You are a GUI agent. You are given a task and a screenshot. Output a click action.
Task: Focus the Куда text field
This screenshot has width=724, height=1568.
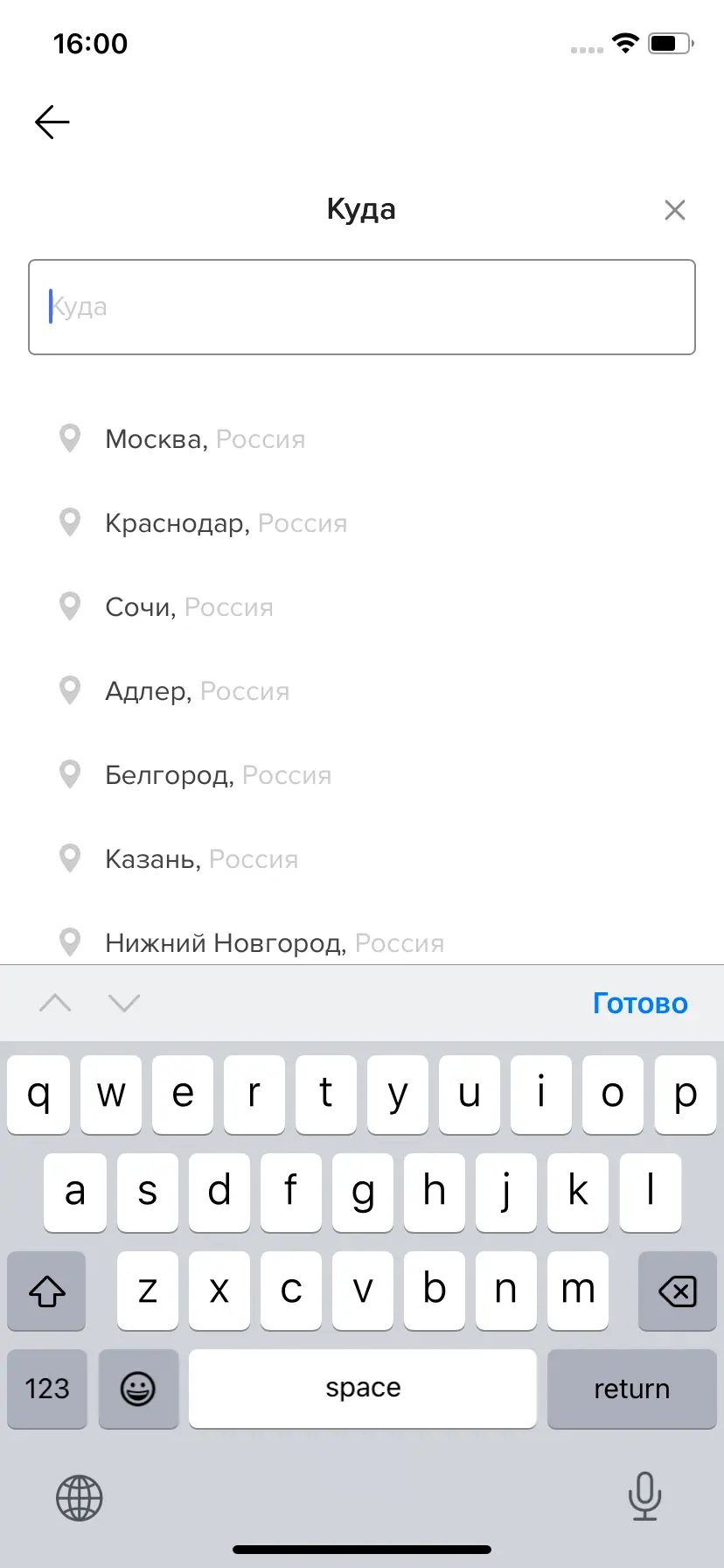coord(362,307)
